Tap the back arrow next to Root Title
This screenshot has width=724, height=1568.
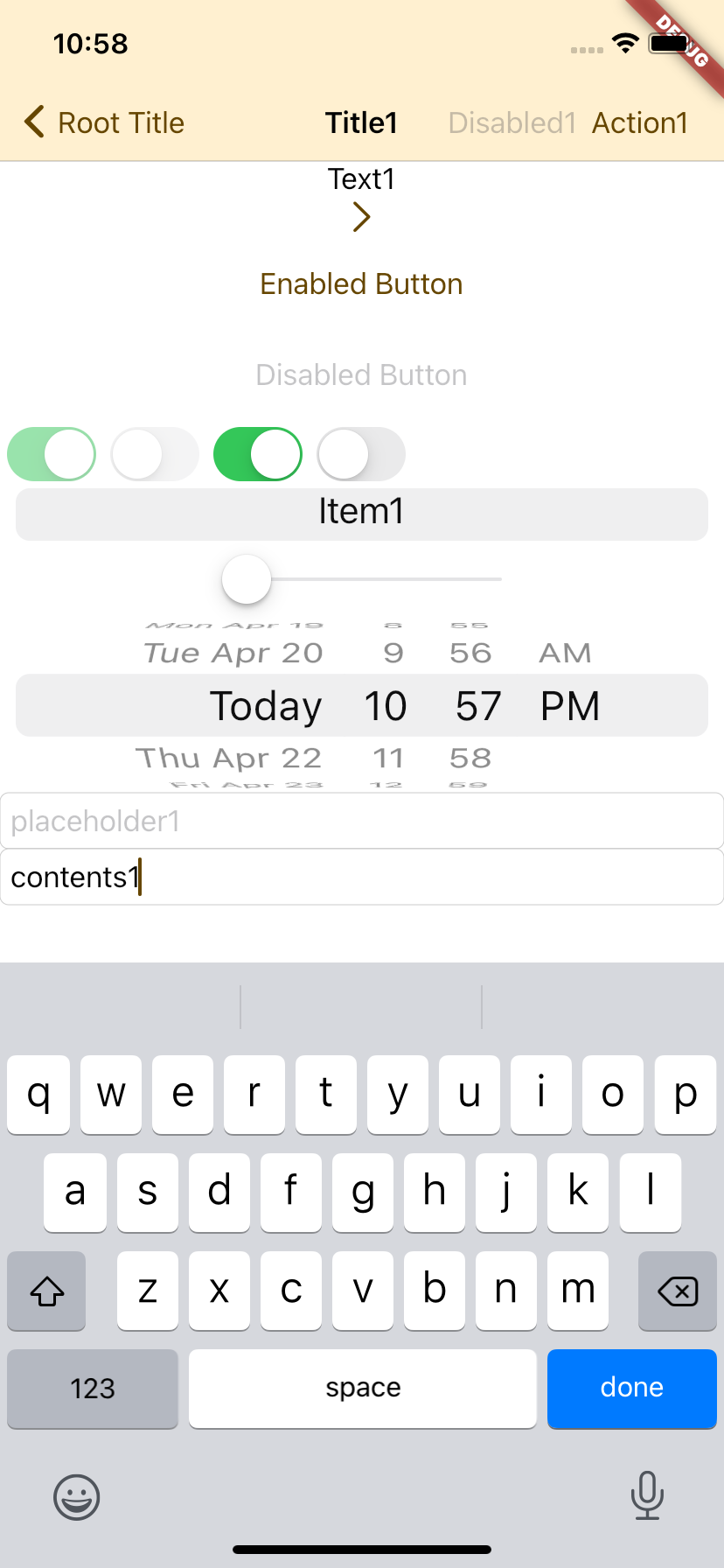point(33,122)
